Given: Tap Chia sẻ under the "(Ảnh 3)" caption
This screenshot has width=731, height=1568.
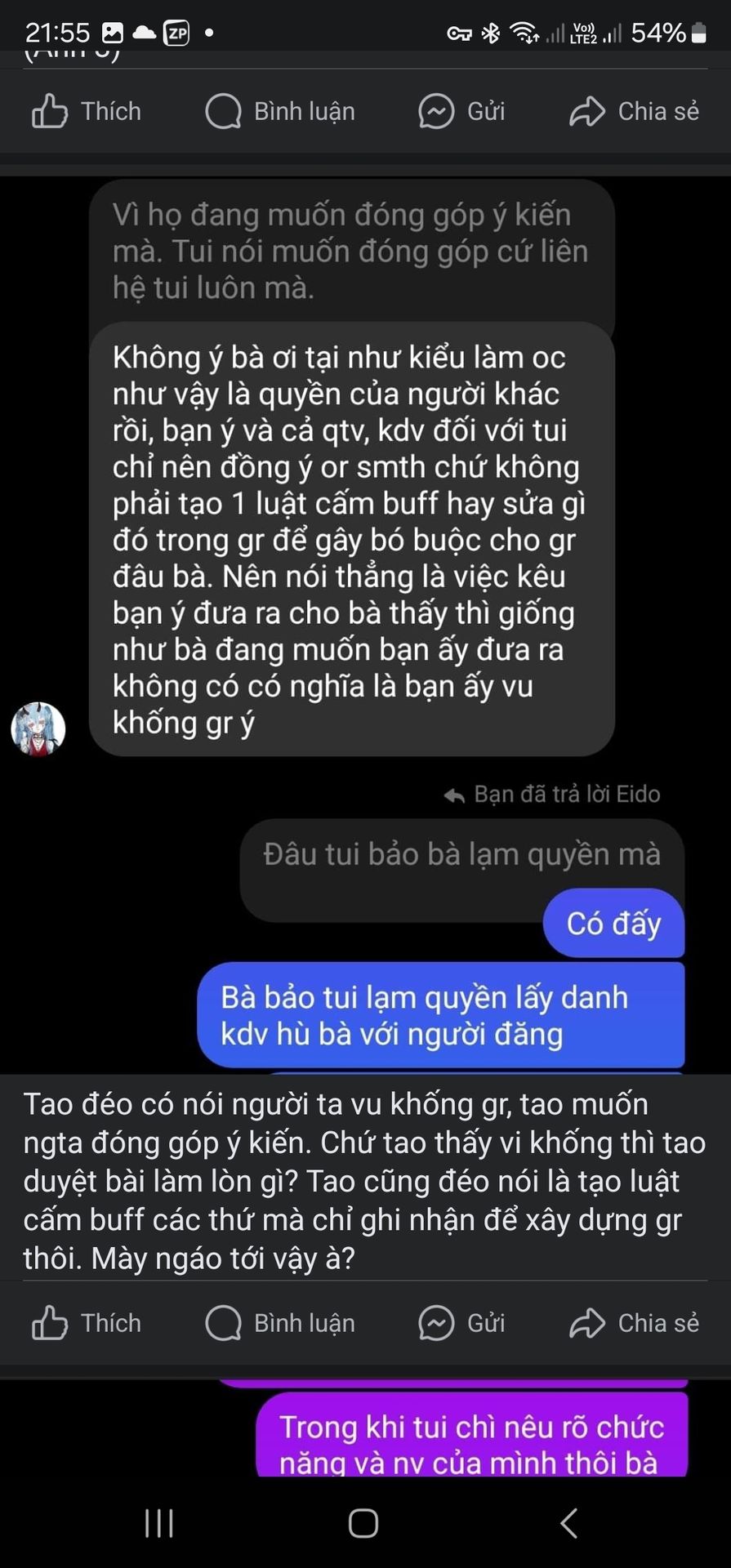Looking at the screenshot, I should pos(634,111).
